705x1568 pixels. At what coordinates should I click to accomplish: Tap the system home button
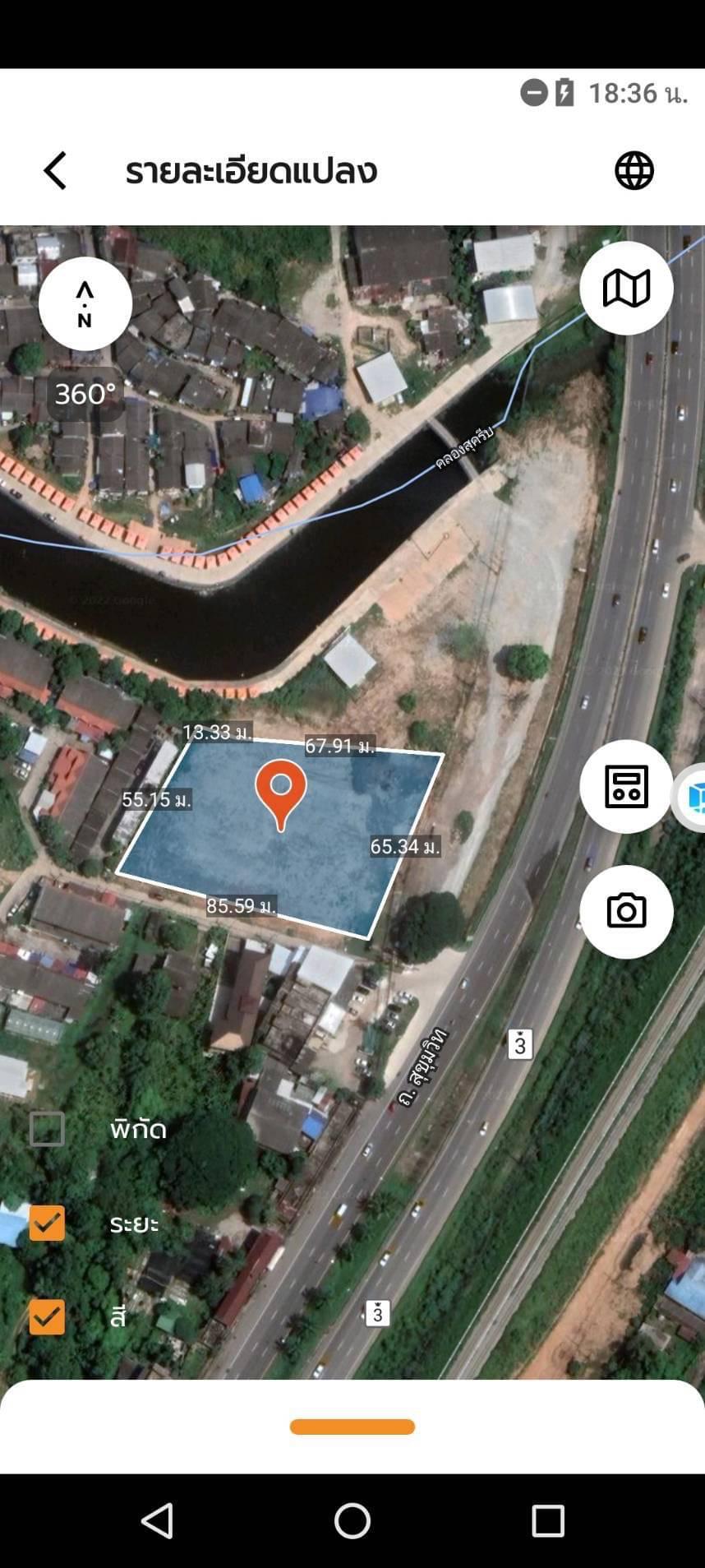click(x=352, y=1521)
